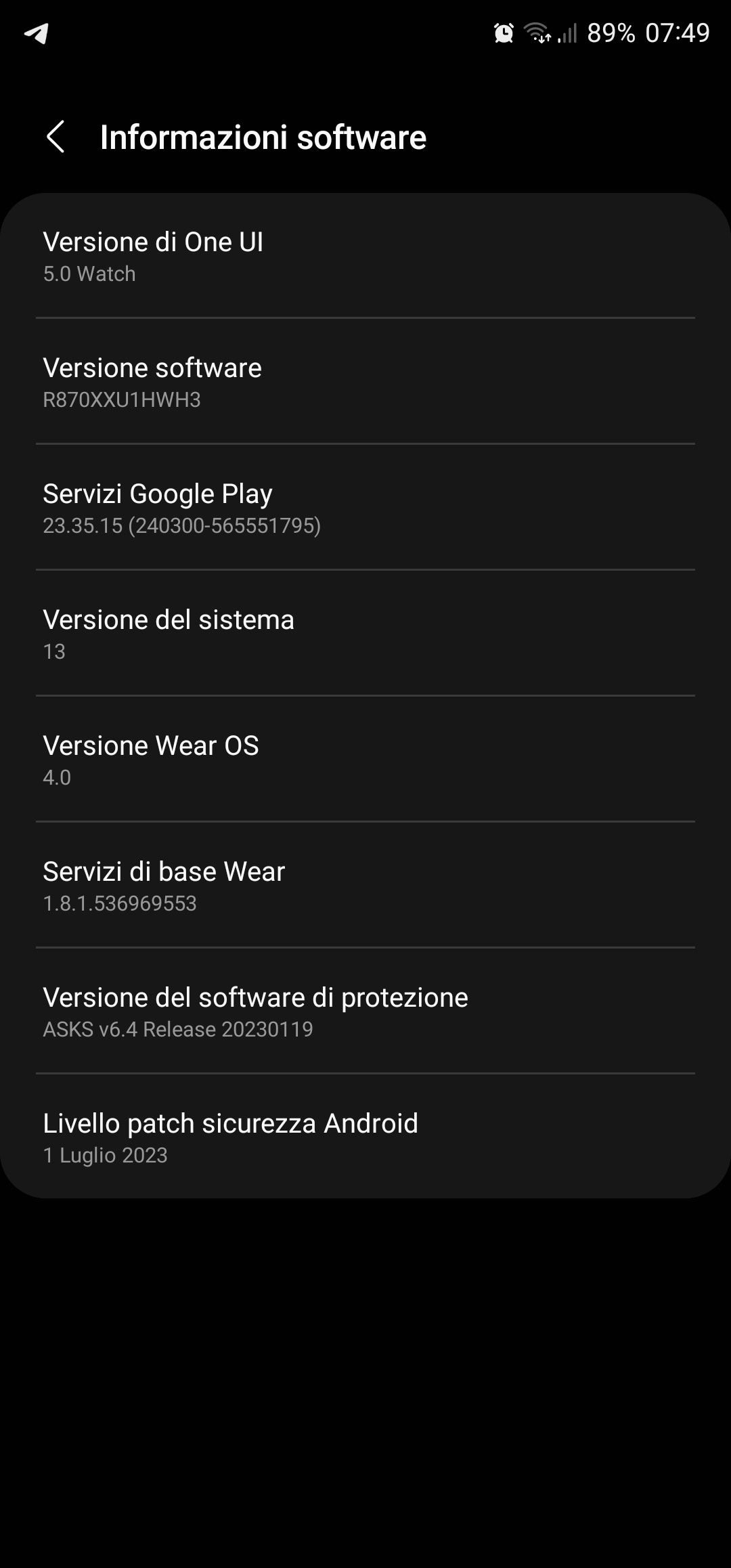Image resolution: width=731 pixels, height=1568 pixels.
Task: Tap the Versione di One UI row
Action: pos(365,256)
